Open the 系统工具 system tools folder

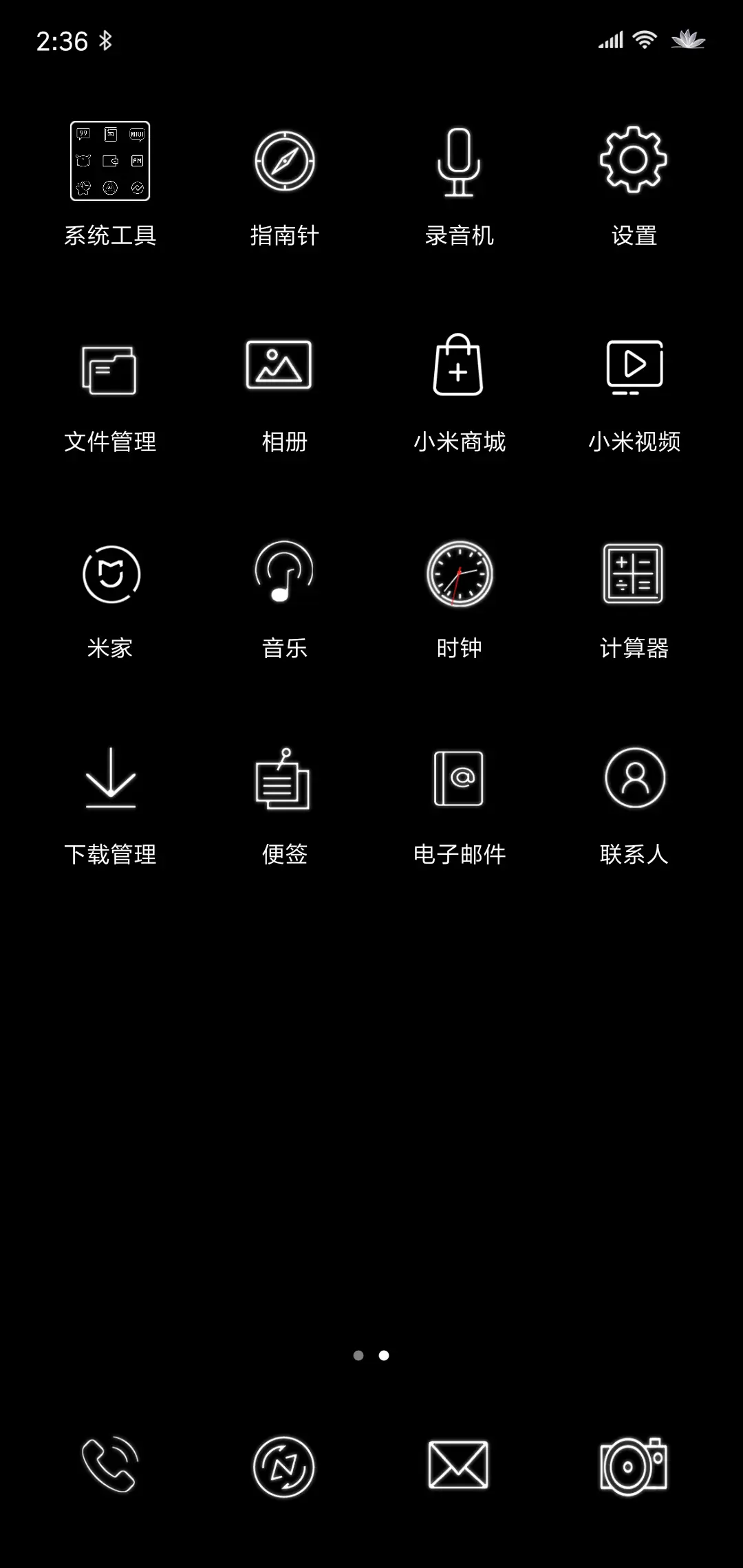click(110, 162)
